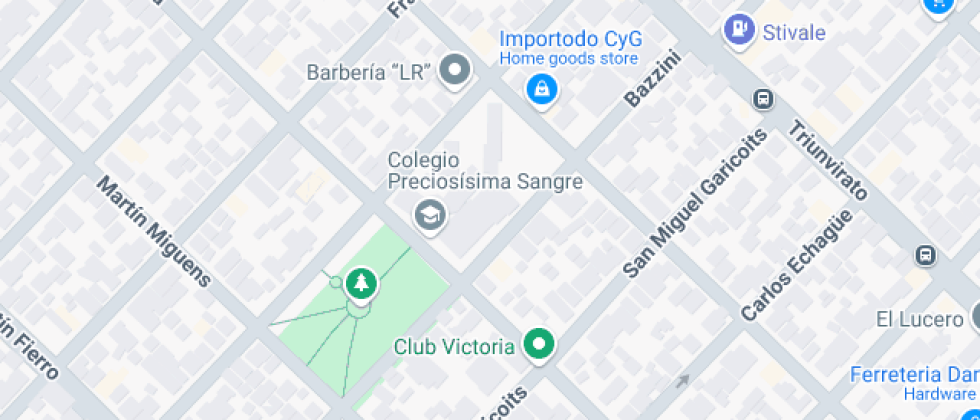Viewport: 980px width, 420px height.
Task: Select the Importodo CyG home goods store pin
Action: pos(541,88)
